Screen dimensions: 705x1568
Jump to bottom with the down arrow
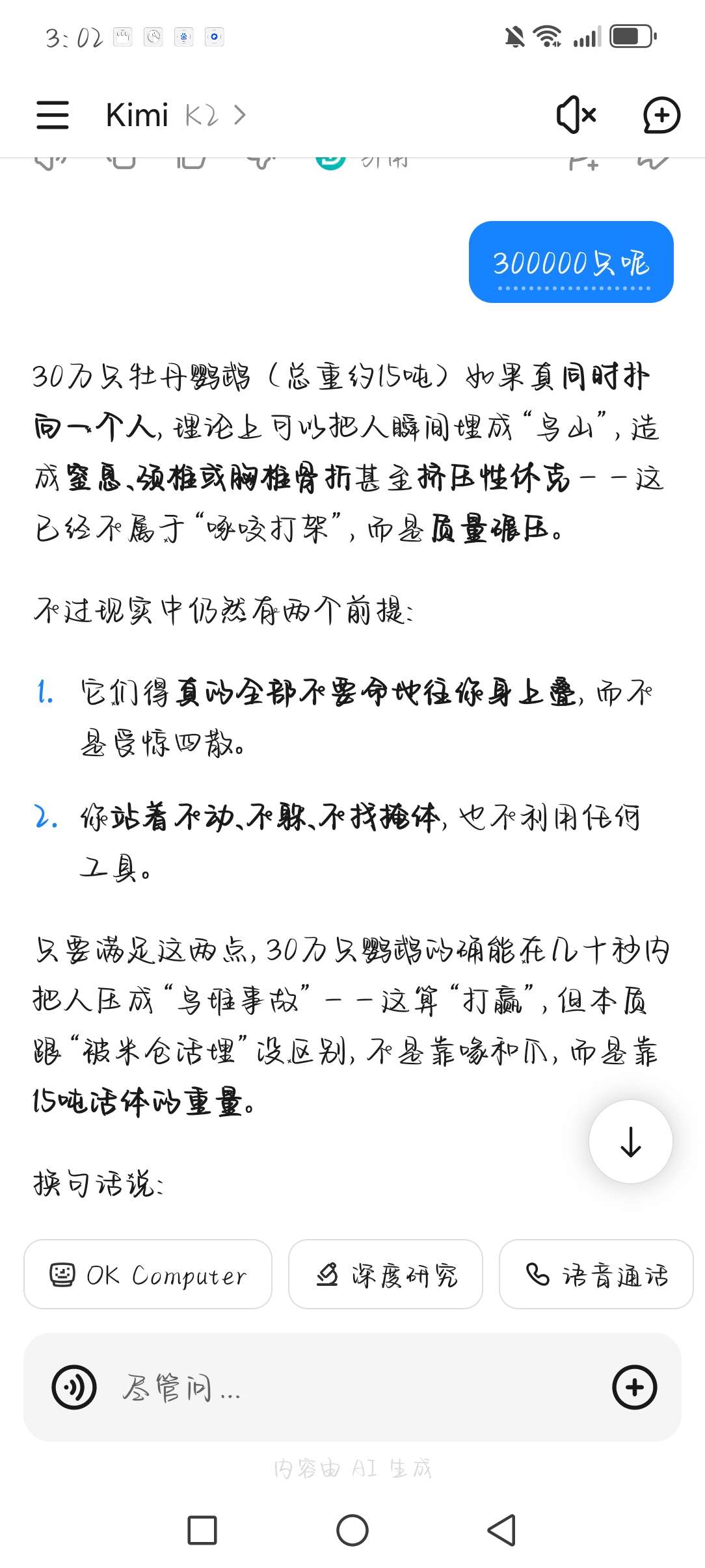point(630,1141)
